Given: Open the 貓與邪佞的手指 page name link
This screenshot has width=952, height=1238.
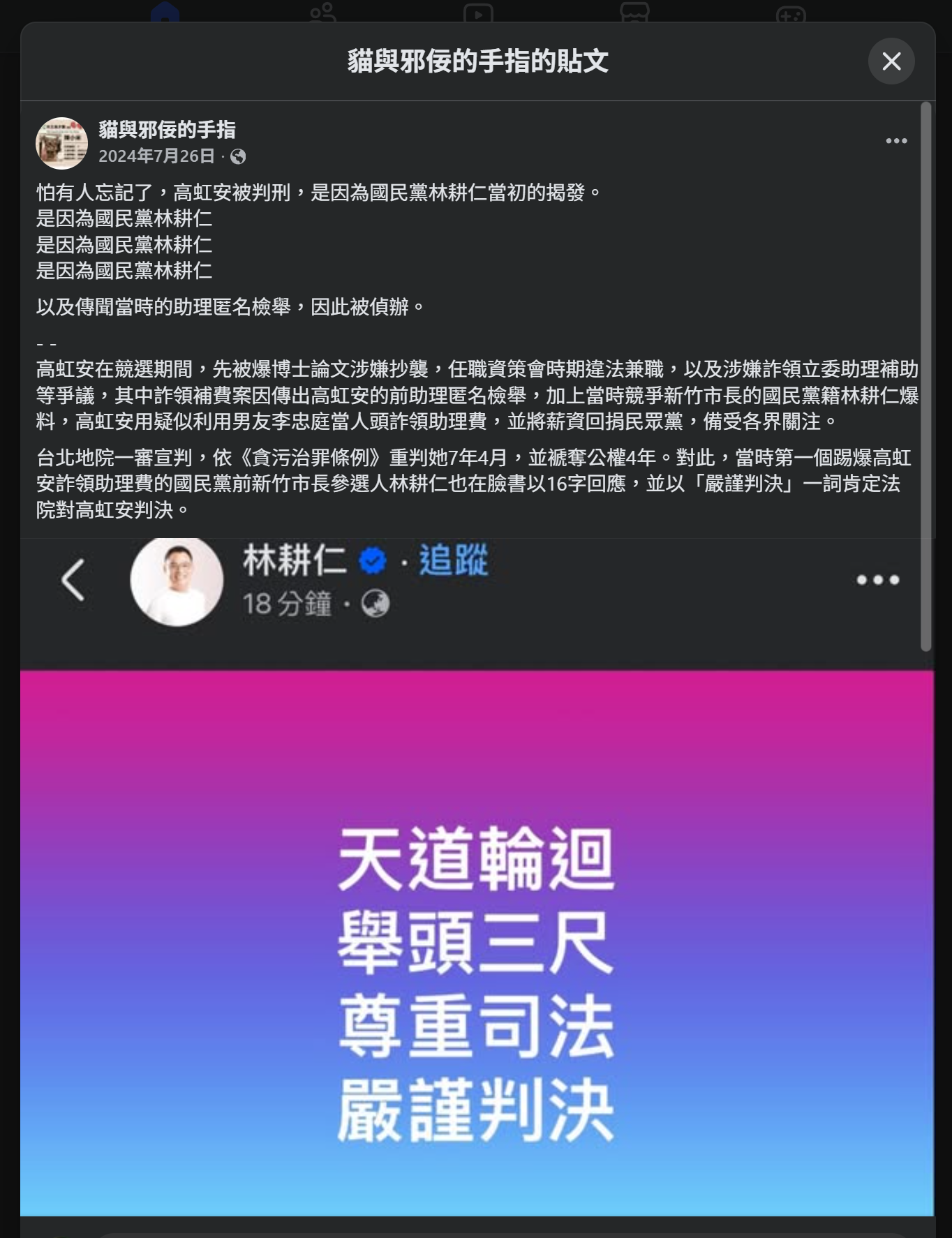Looking at the screenshot, I should pos(167,130).
